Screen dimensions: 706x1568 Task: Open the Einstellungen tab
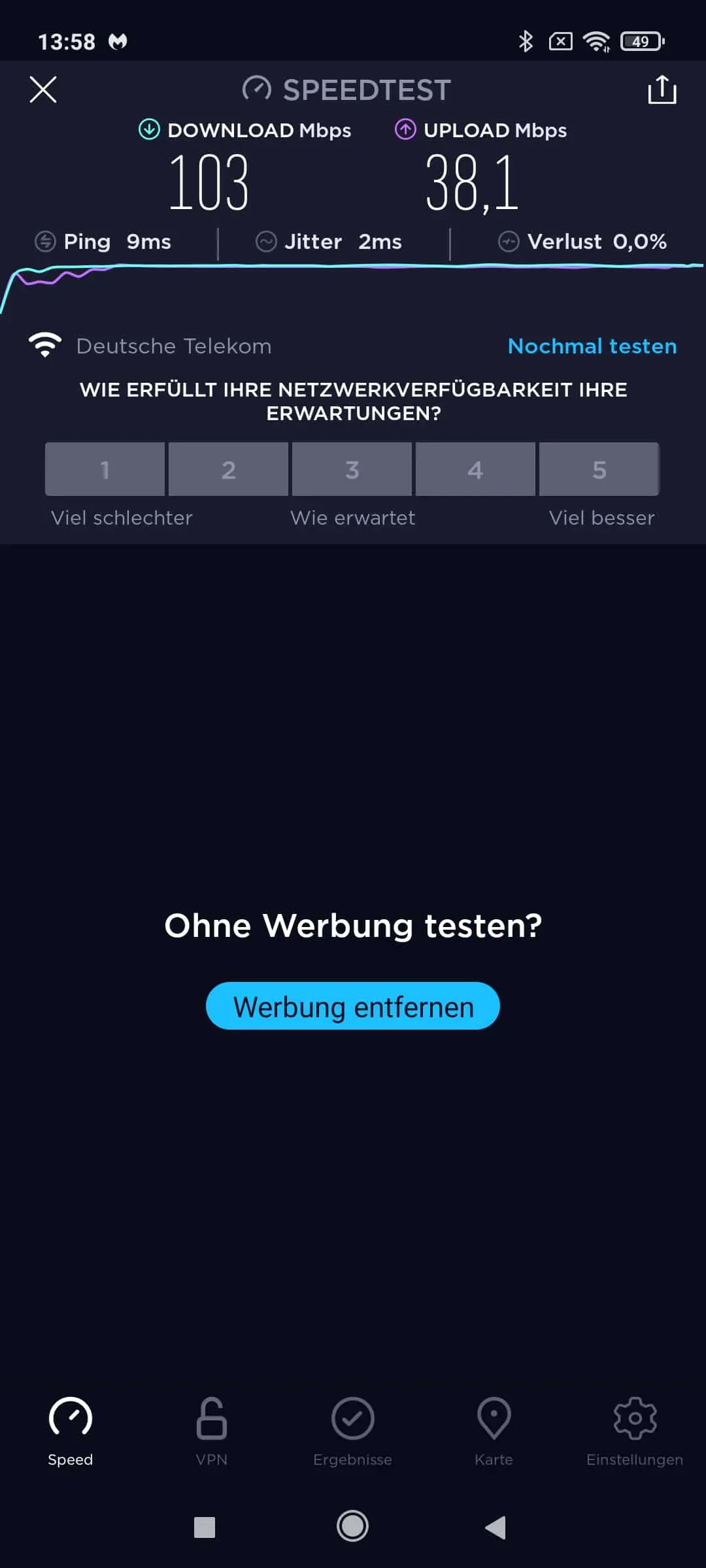pos(635,1432)
